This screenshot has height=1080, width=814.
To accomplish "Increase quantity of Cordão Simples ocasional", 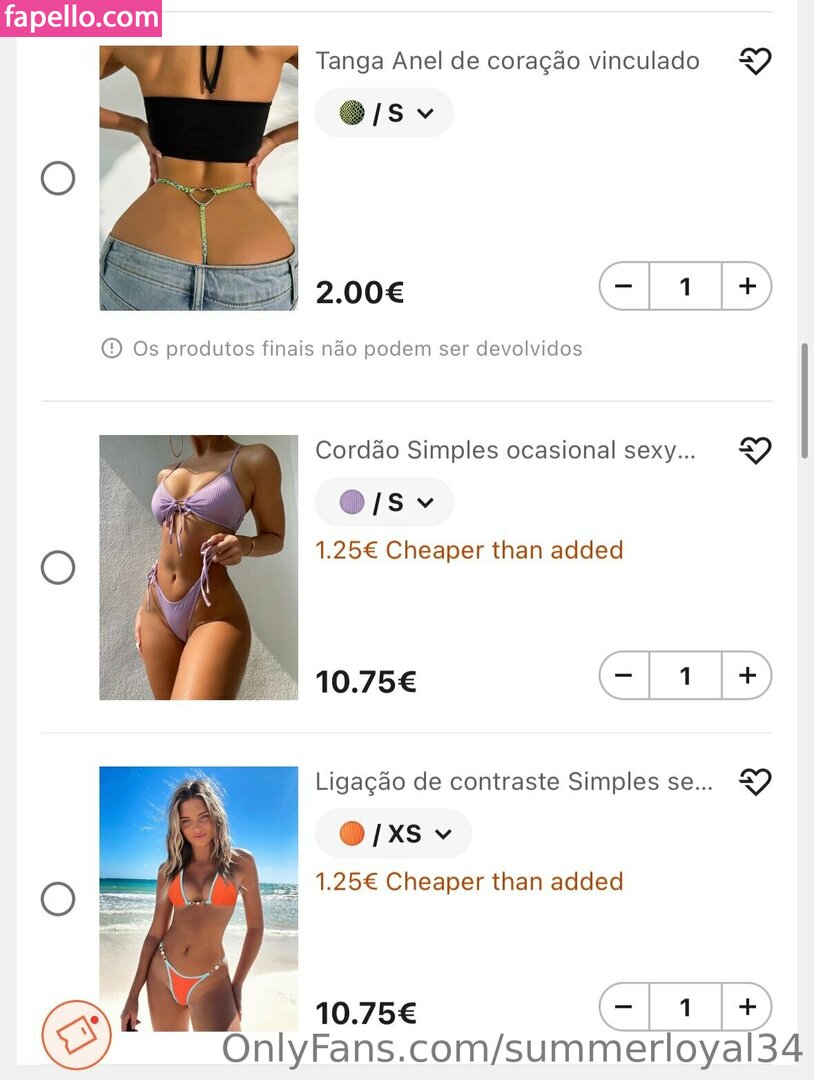I will (x=747, y=676).
